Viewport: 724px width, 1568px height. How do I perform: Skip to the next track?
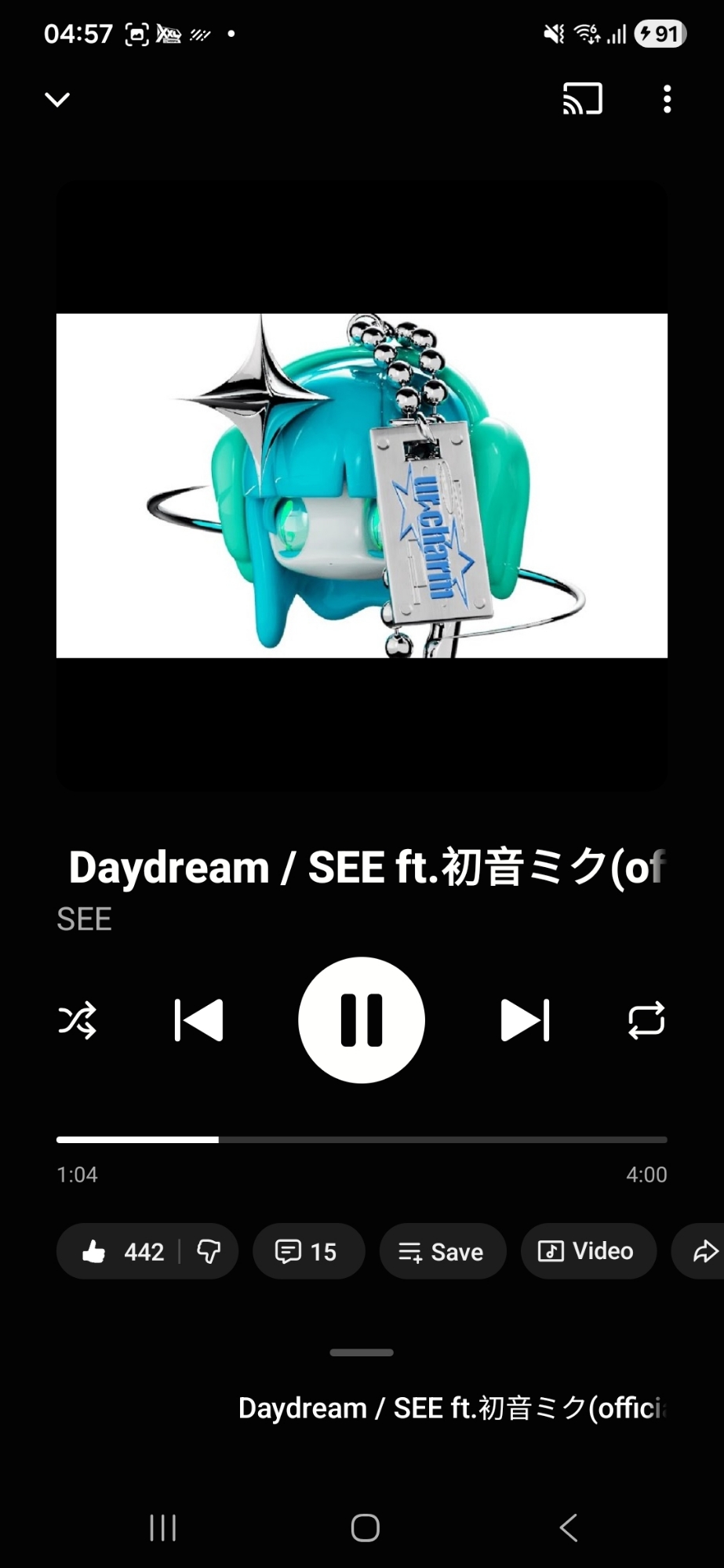[x=525, y=1020]
